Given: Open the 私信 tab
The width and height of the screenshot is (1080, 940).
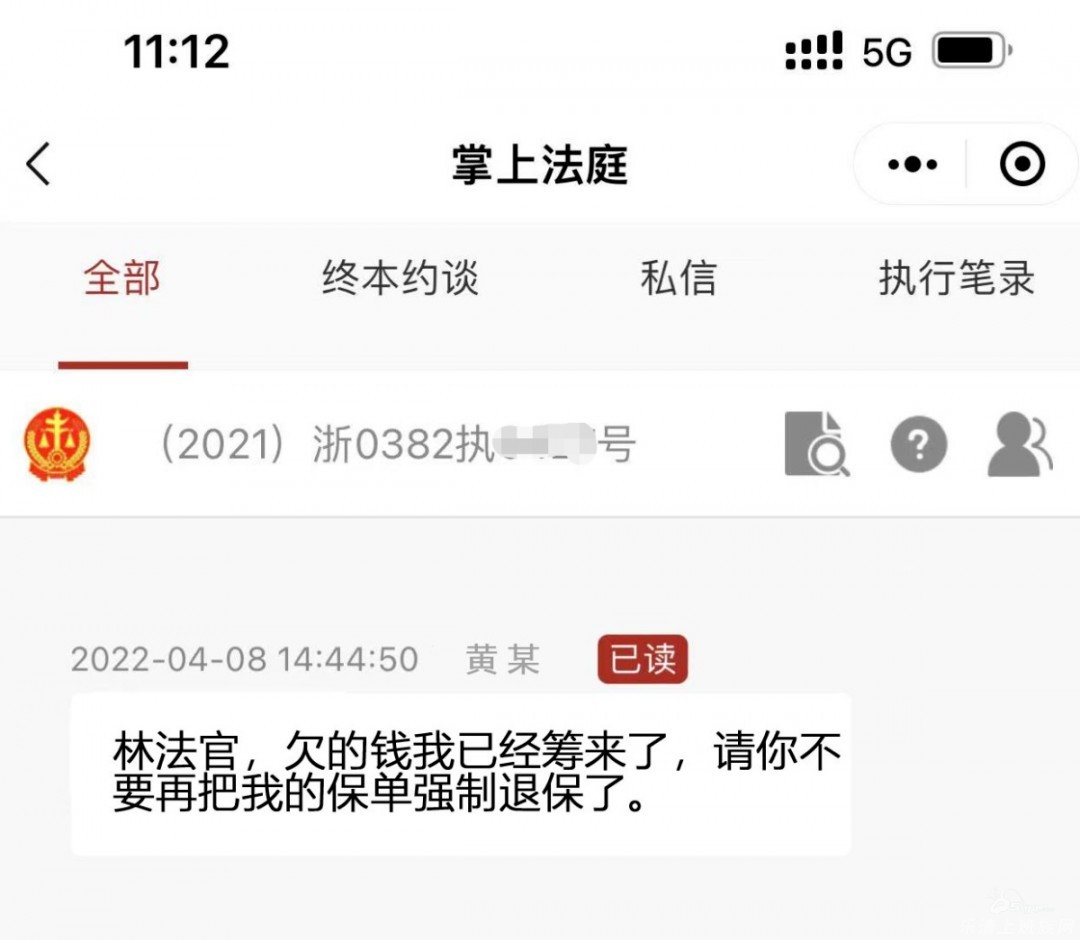Looking at the screenshot, I should point(678,278).
